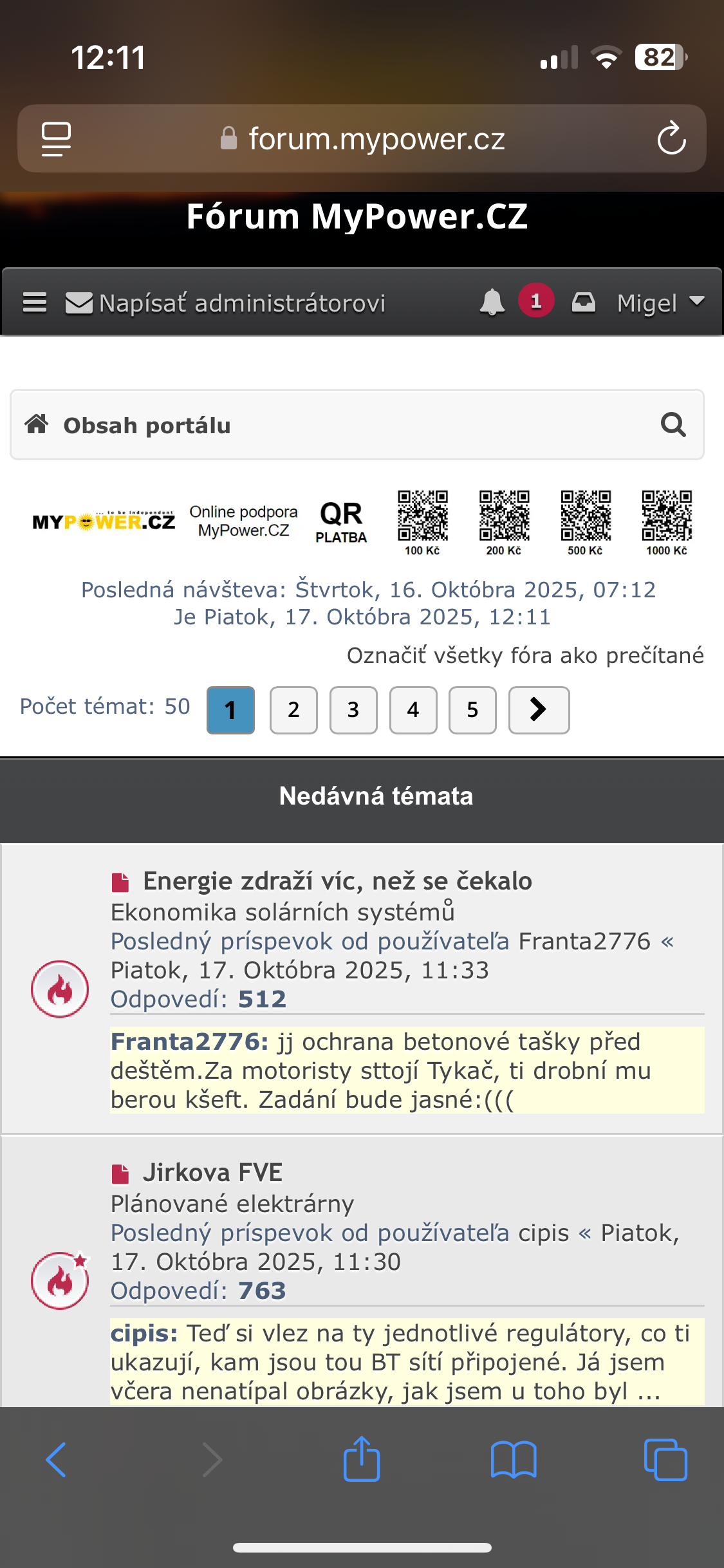Screen dimensions: 724x1568
Task: Open the forum search magnifier
Action: [x=673, y=425]
